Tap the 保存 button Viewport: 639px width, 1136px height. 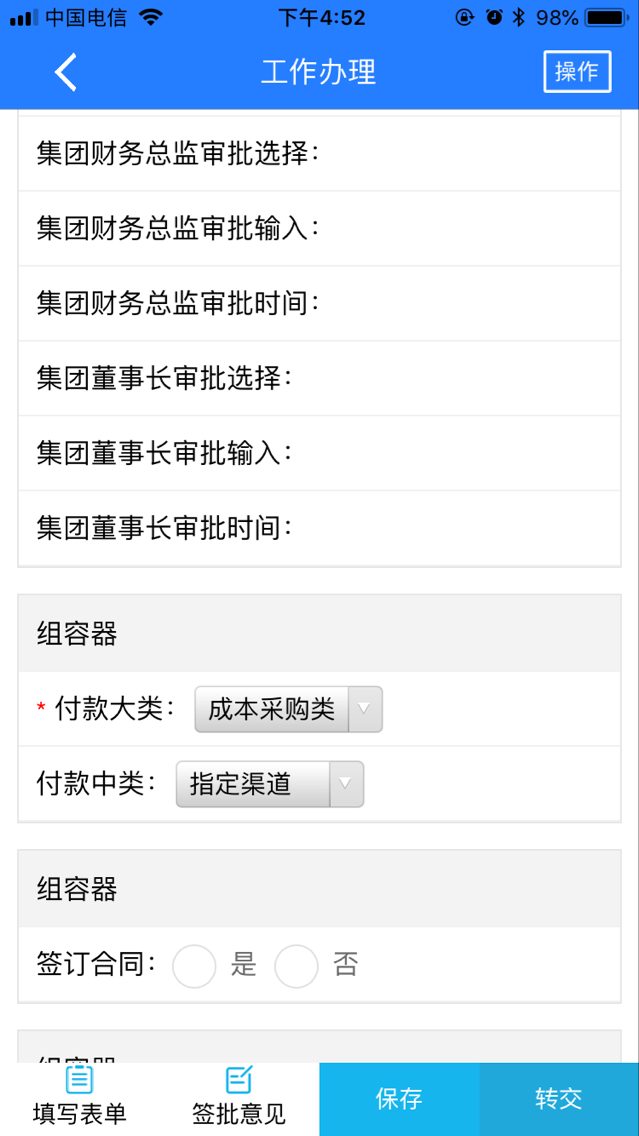[x=399, y=1099]
